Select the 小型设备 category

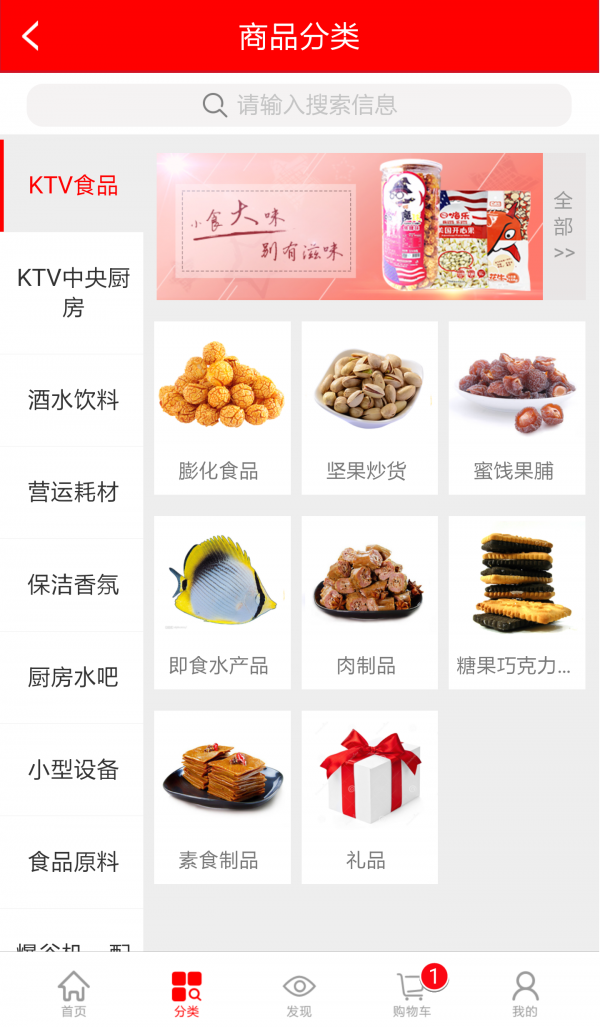[73, 769]
